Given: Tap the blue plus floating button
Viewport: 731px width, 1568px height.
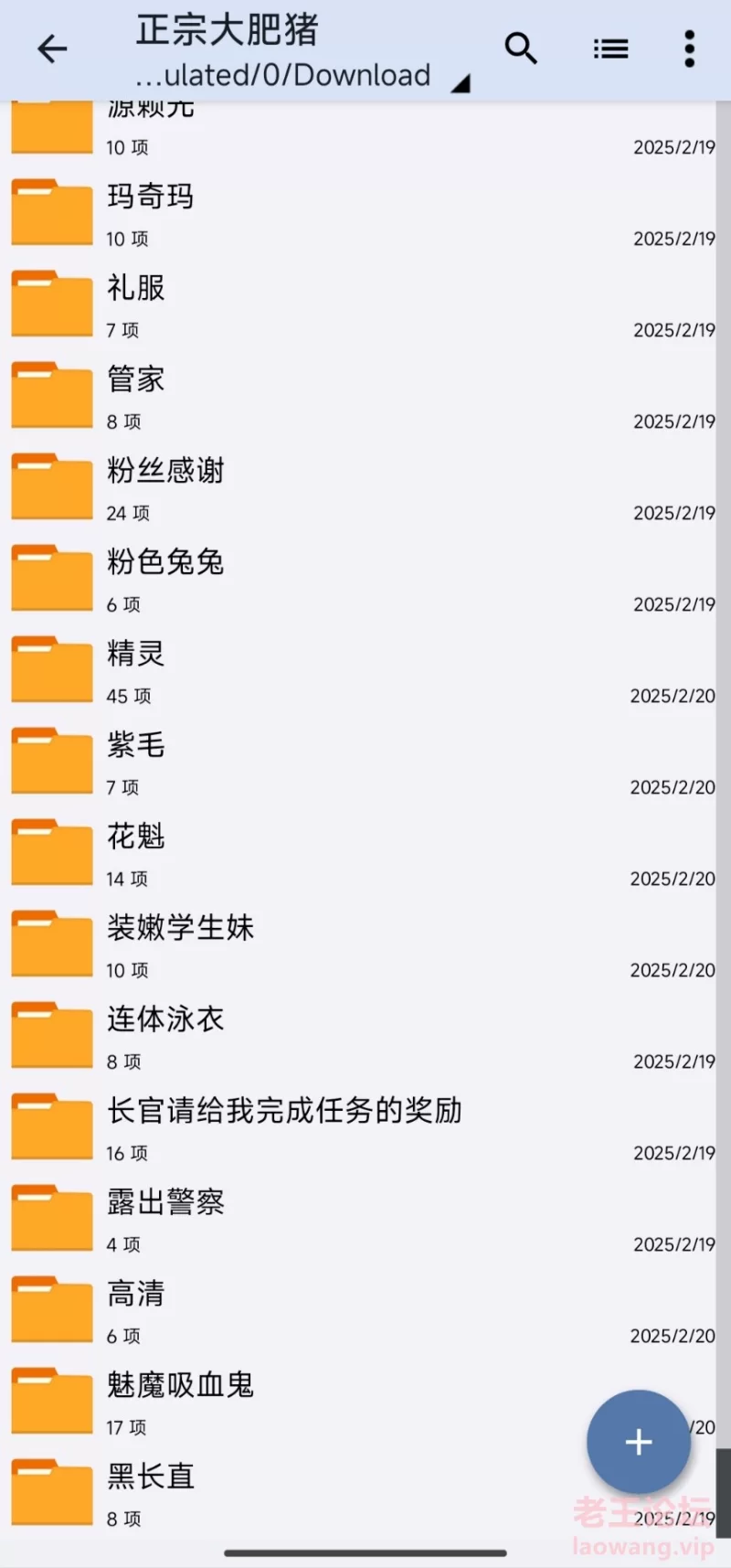Looking at the screenshot, I should (x=638, y=1442).
